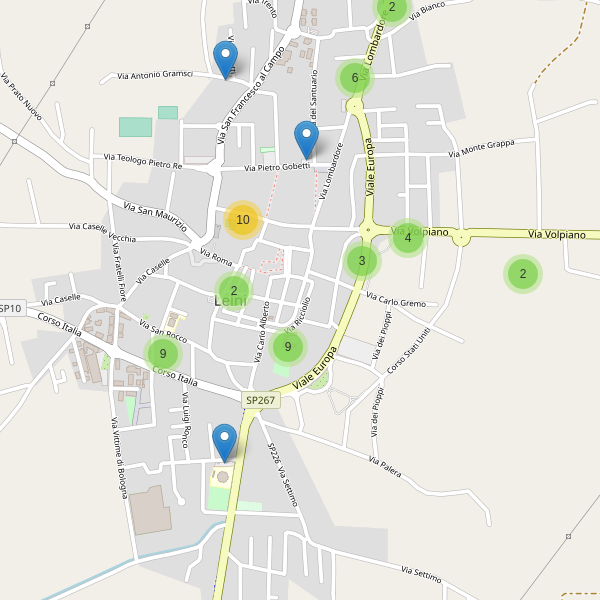Select the blue pin below the SP267 label
Screen dimensions: 600x600
pos(225,440)
